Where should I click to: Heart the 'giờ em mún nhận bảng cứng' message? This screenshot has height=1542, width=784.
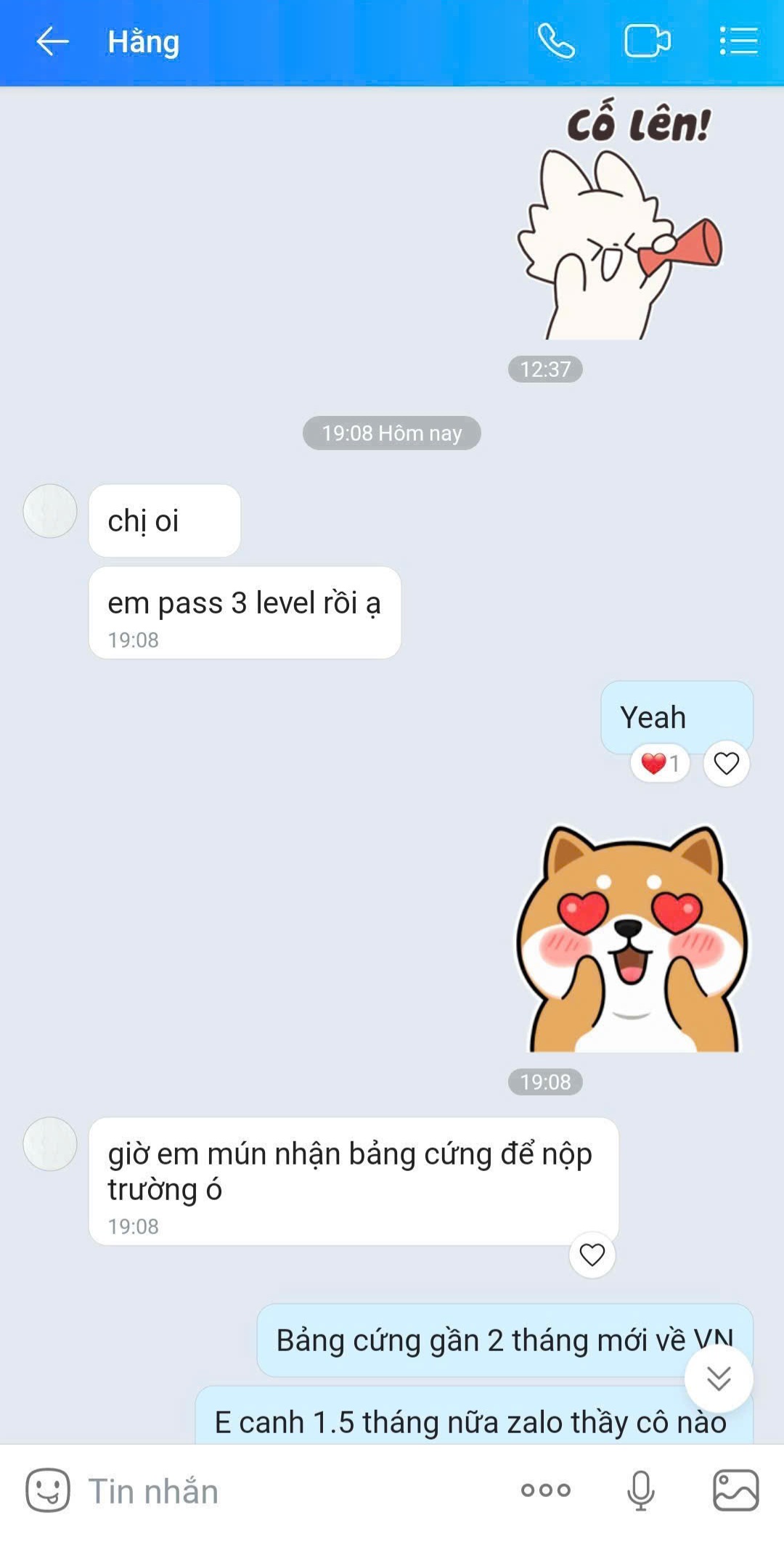[592, 1255]
